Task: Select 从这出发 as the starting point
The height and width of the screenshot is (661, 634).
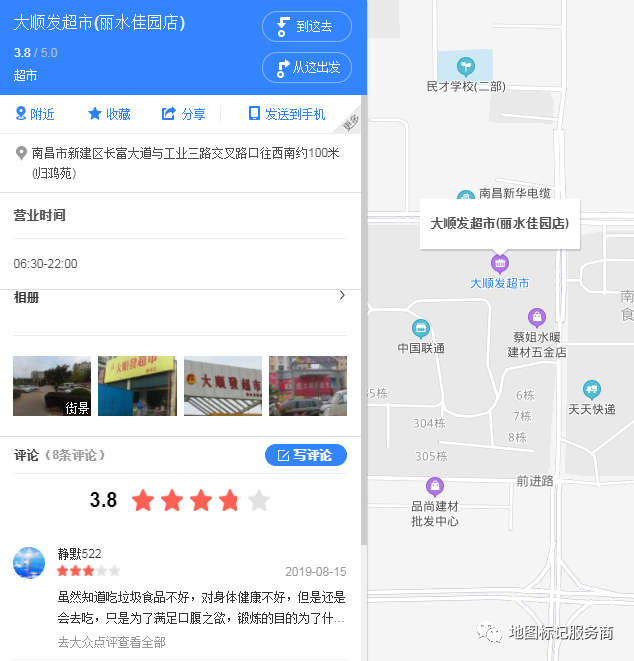Action: pyautogui.click(x=306, y=67)
